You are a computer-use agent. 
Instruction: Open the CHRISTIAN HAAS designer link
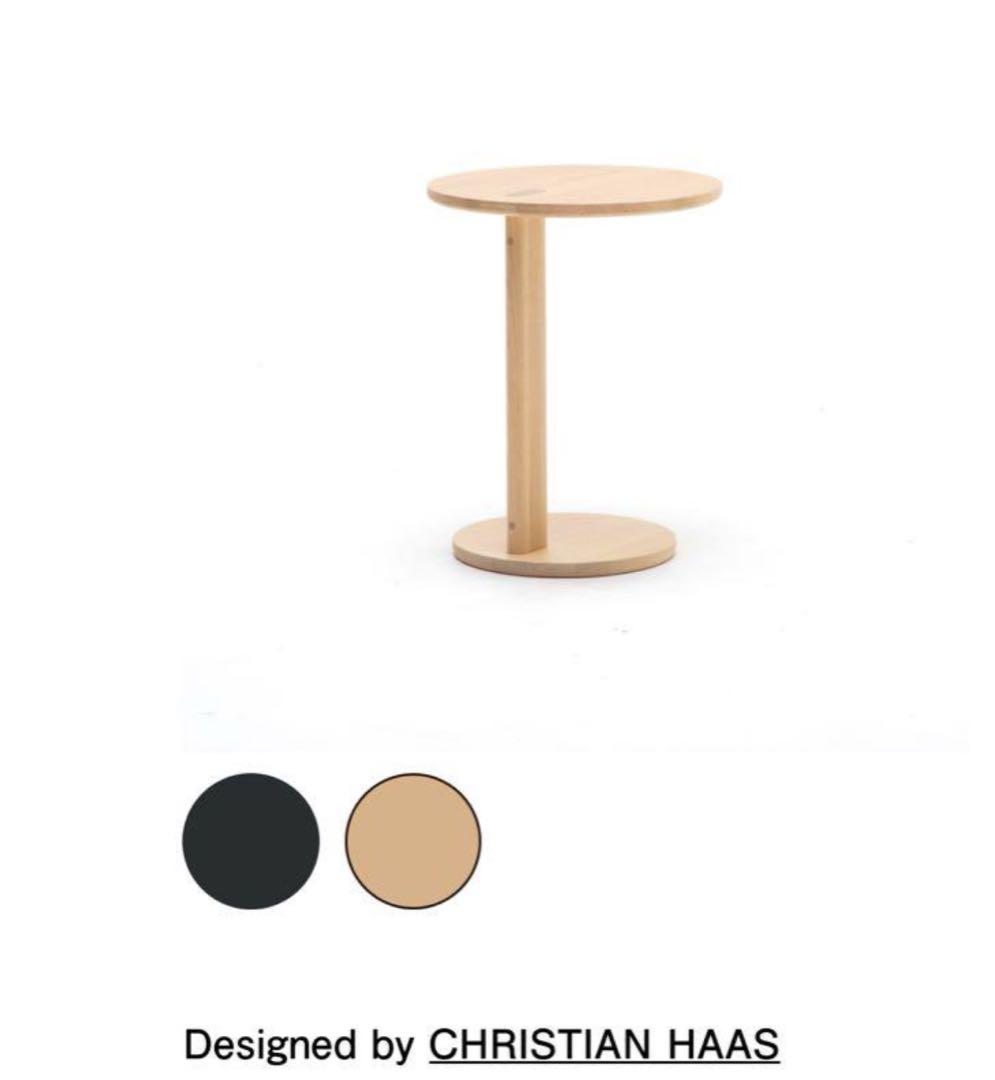point(604,1045)
